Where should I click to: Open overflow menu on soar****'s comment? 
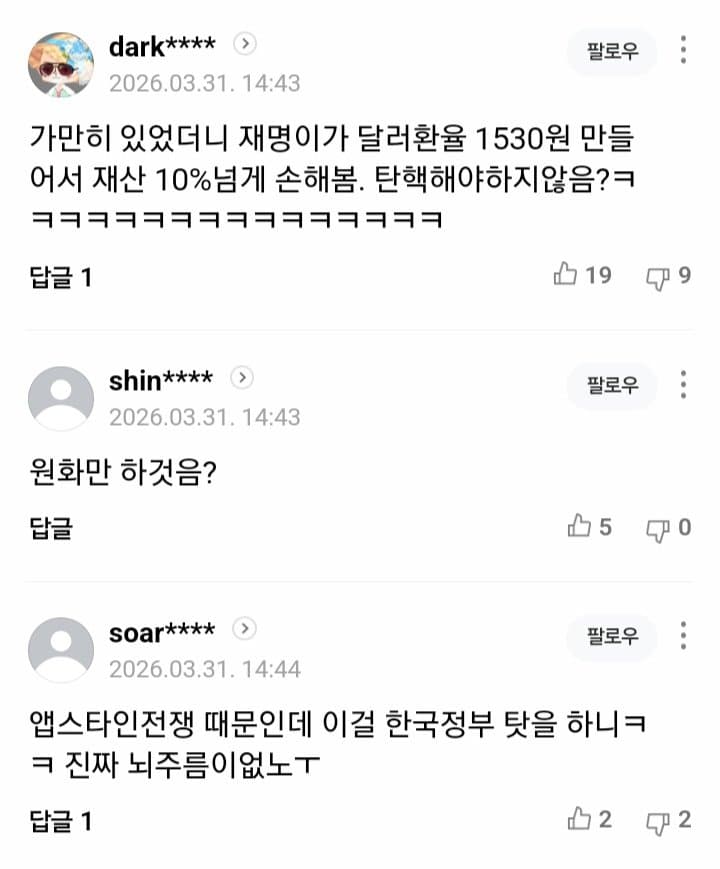tap(683, 636)
